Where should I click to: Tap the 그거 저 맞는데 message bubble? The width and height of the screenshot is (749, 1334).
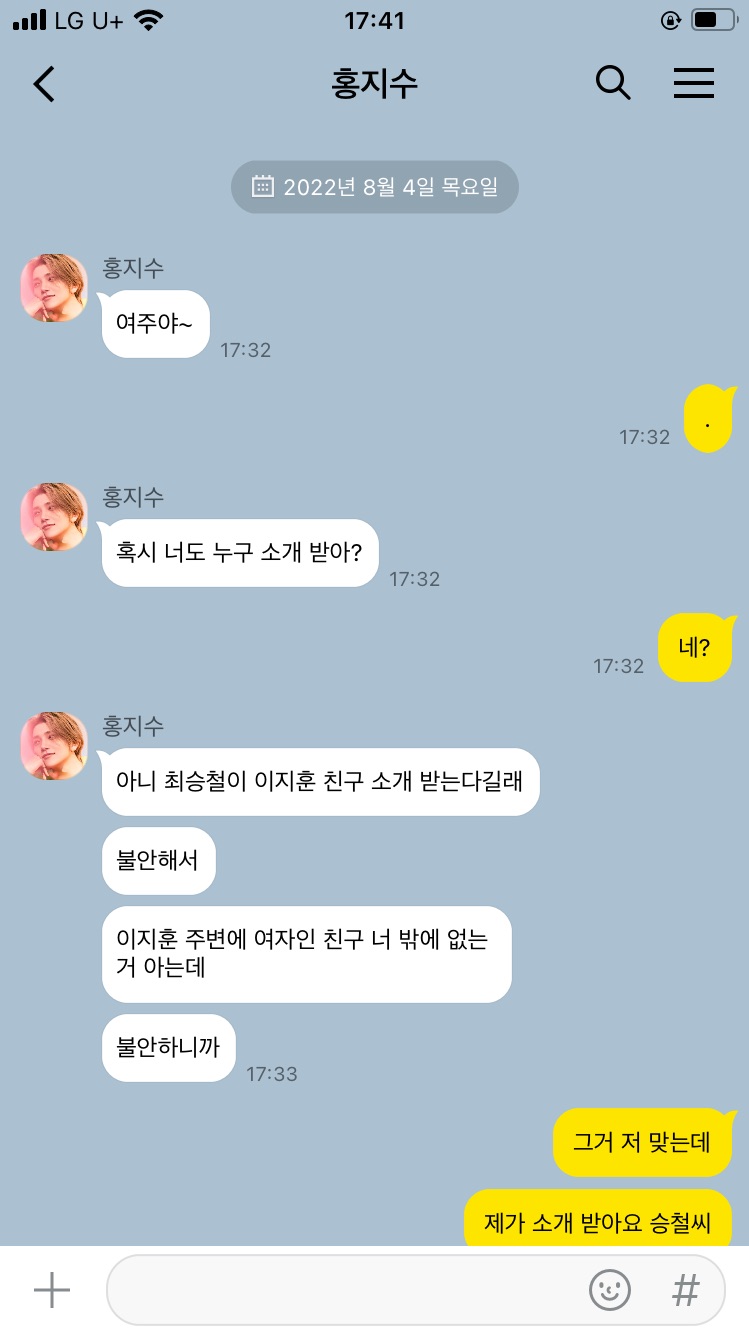pyautogui.click(x=644, y=1142)
